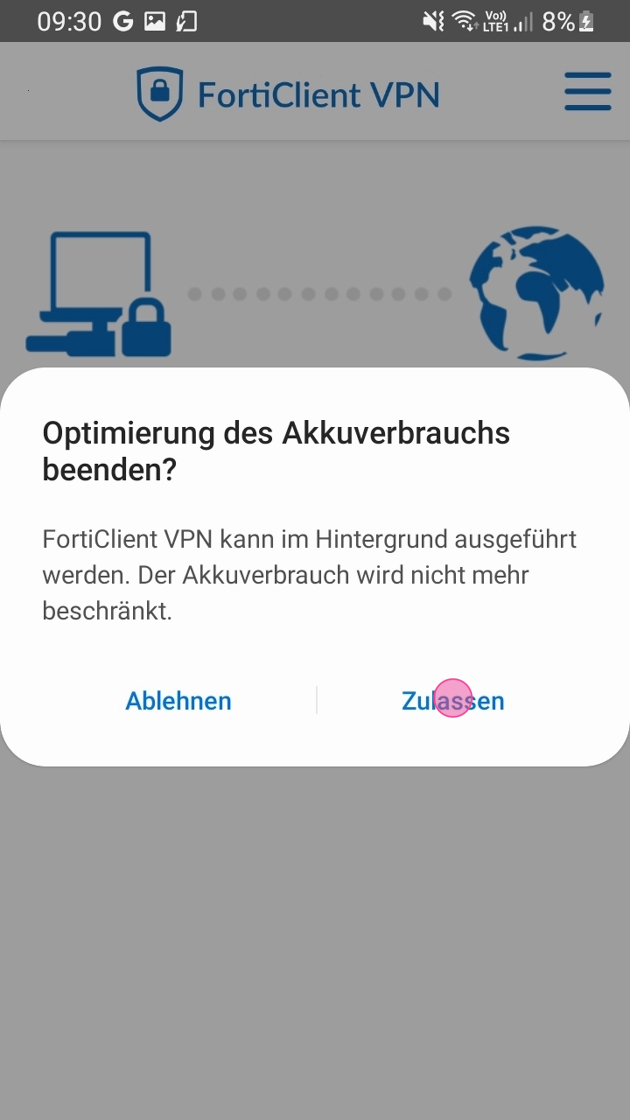Decline with the Ablehnen button
Screen dimensions: 630x1120
178,700
